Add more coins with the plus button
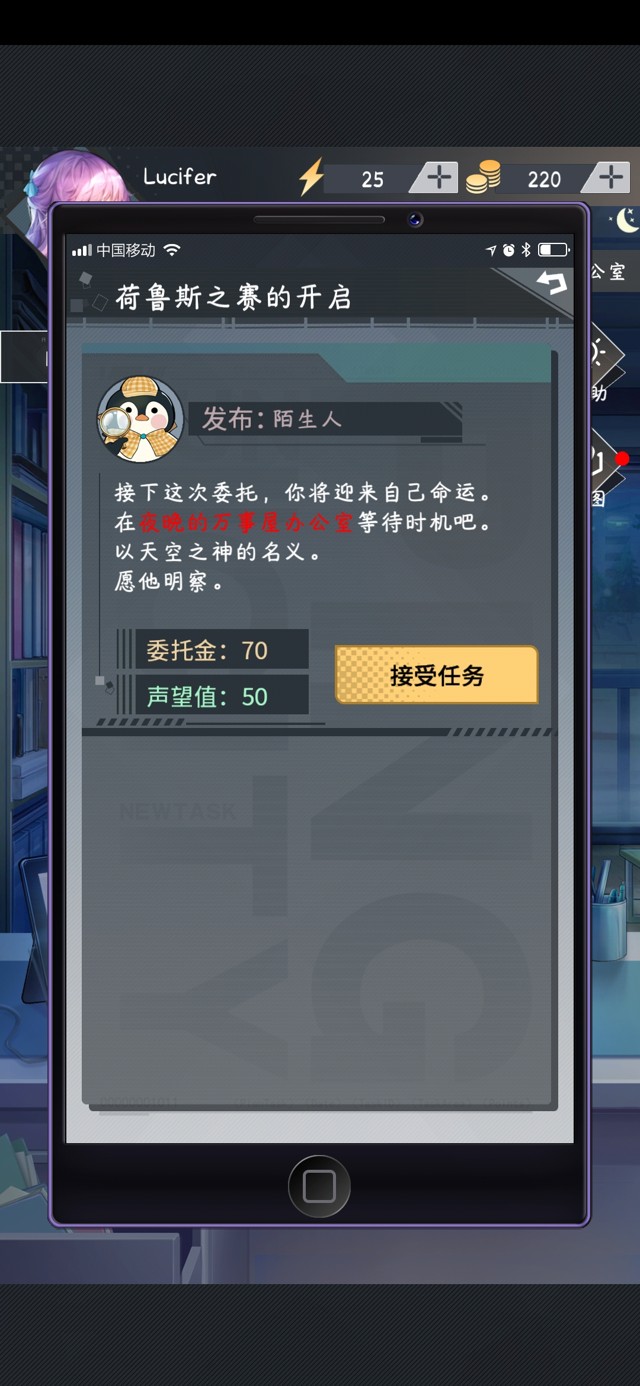 609,178
